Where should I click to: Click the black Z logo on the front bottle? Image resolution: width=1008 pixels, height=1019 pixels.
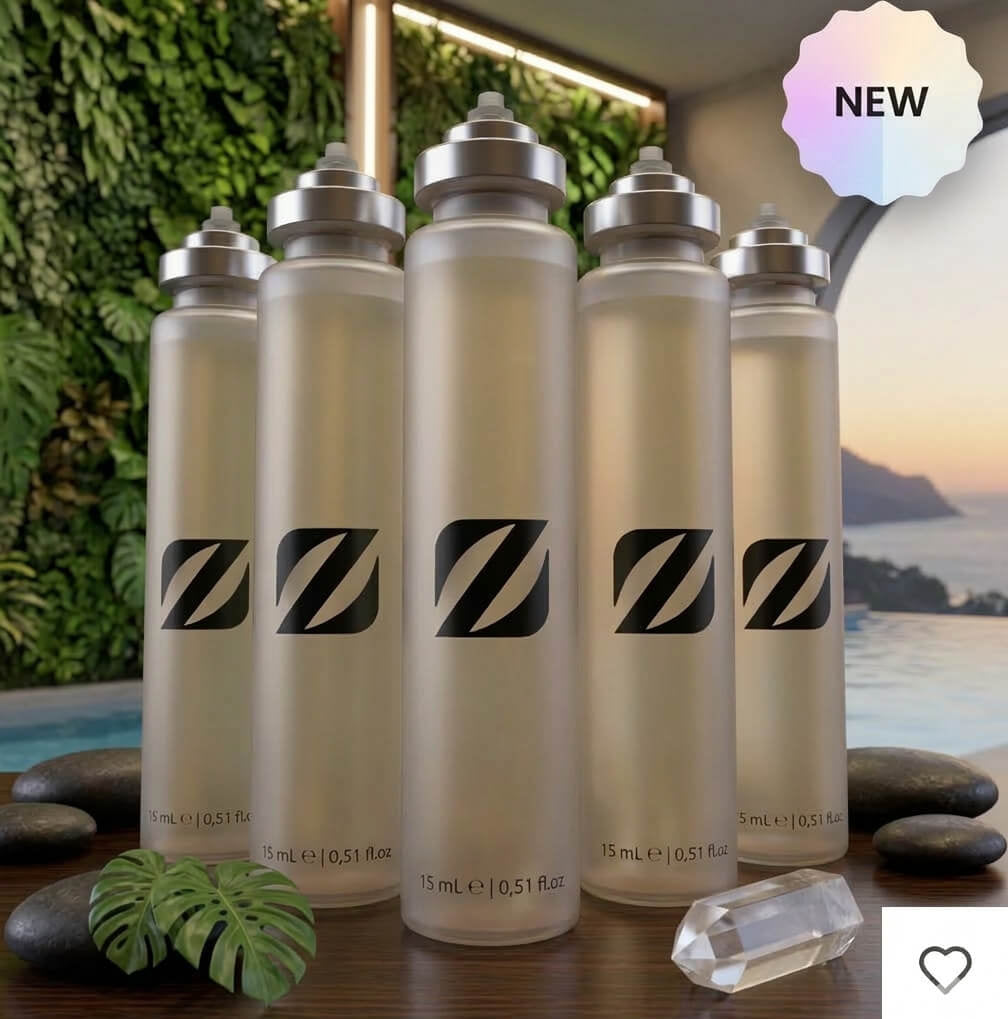[490, 580]
